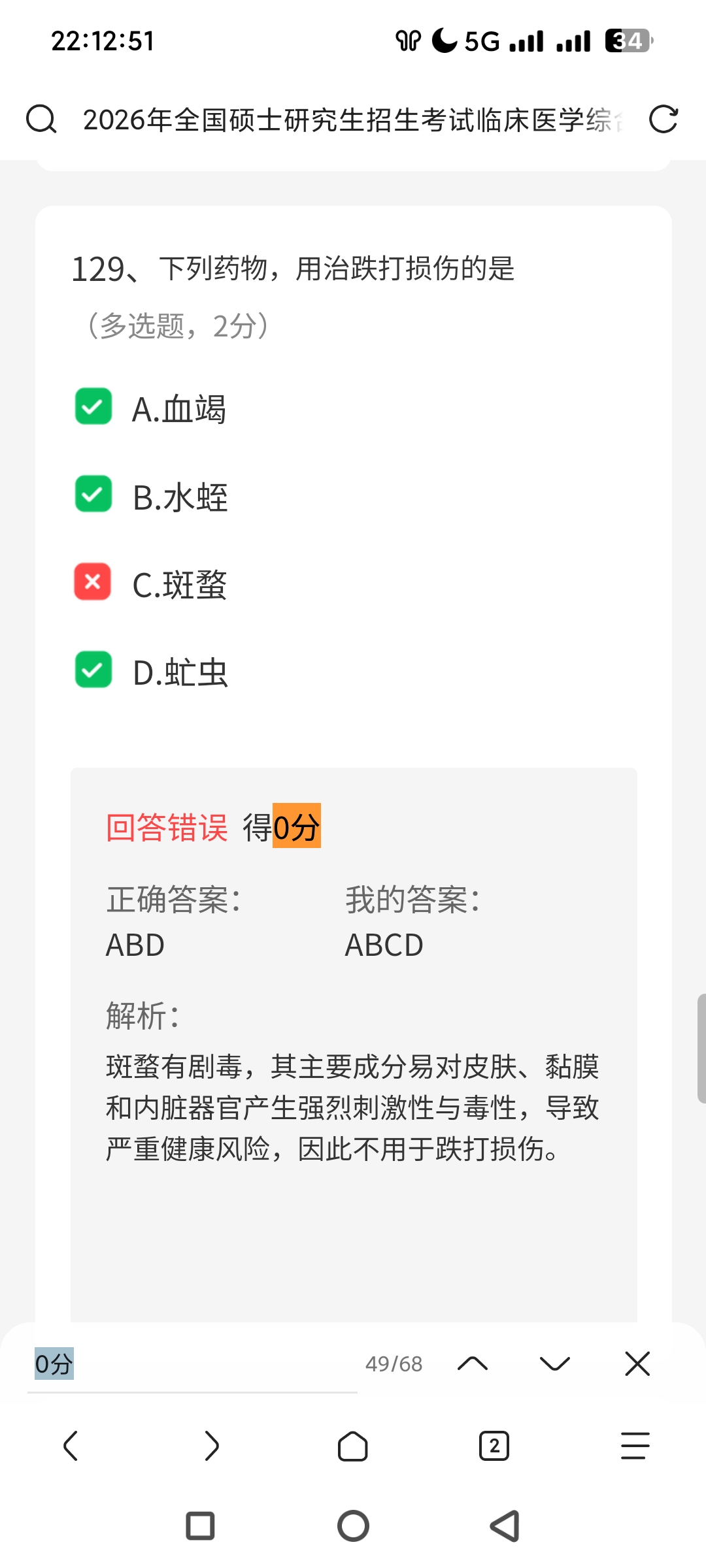Tap the checkbox for option D.虻虫
Viewport: 706px width, 1568px height.
(93, 670)
